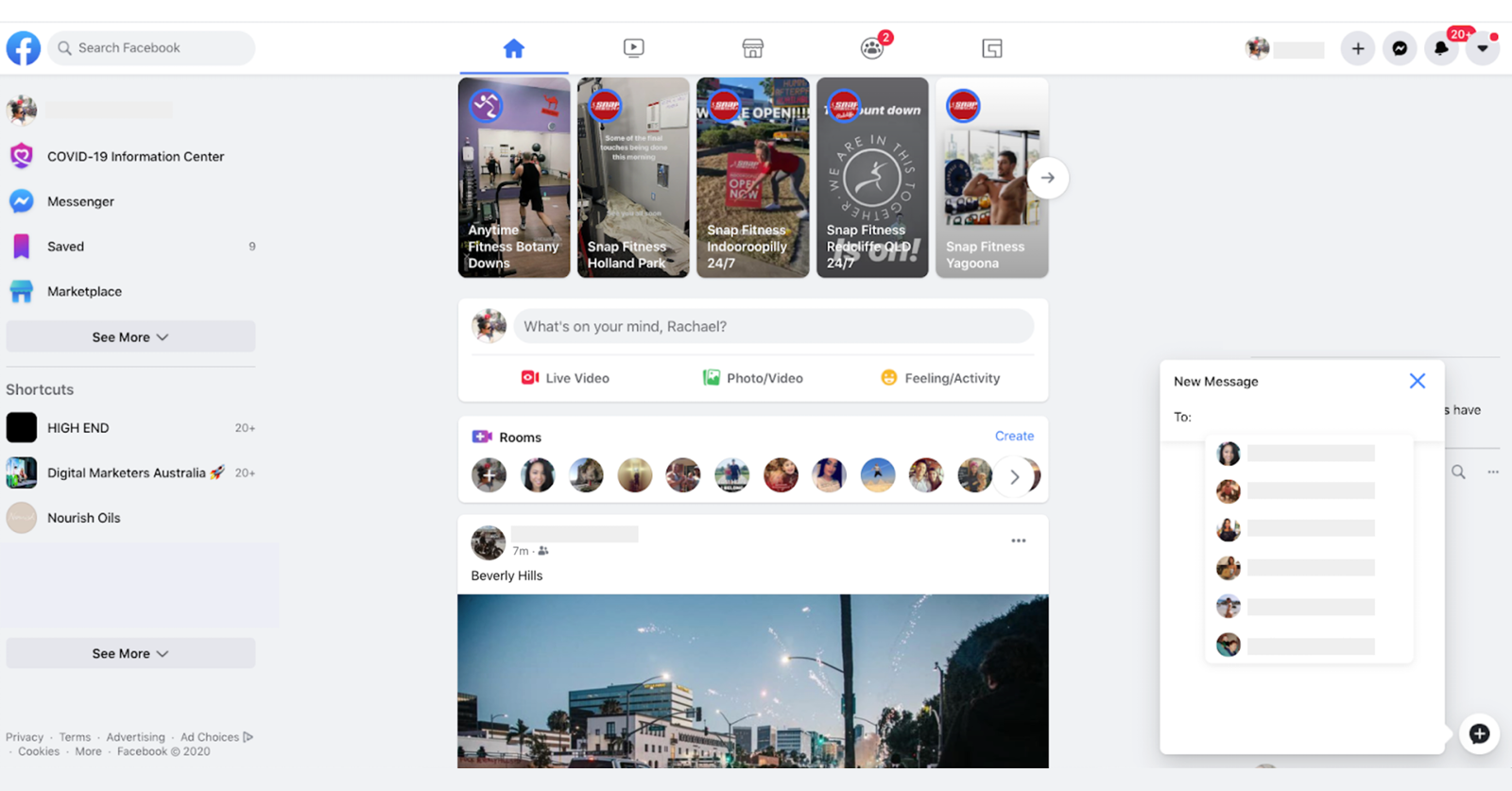Open the Search Facebook box

click(x=151, y=48)
